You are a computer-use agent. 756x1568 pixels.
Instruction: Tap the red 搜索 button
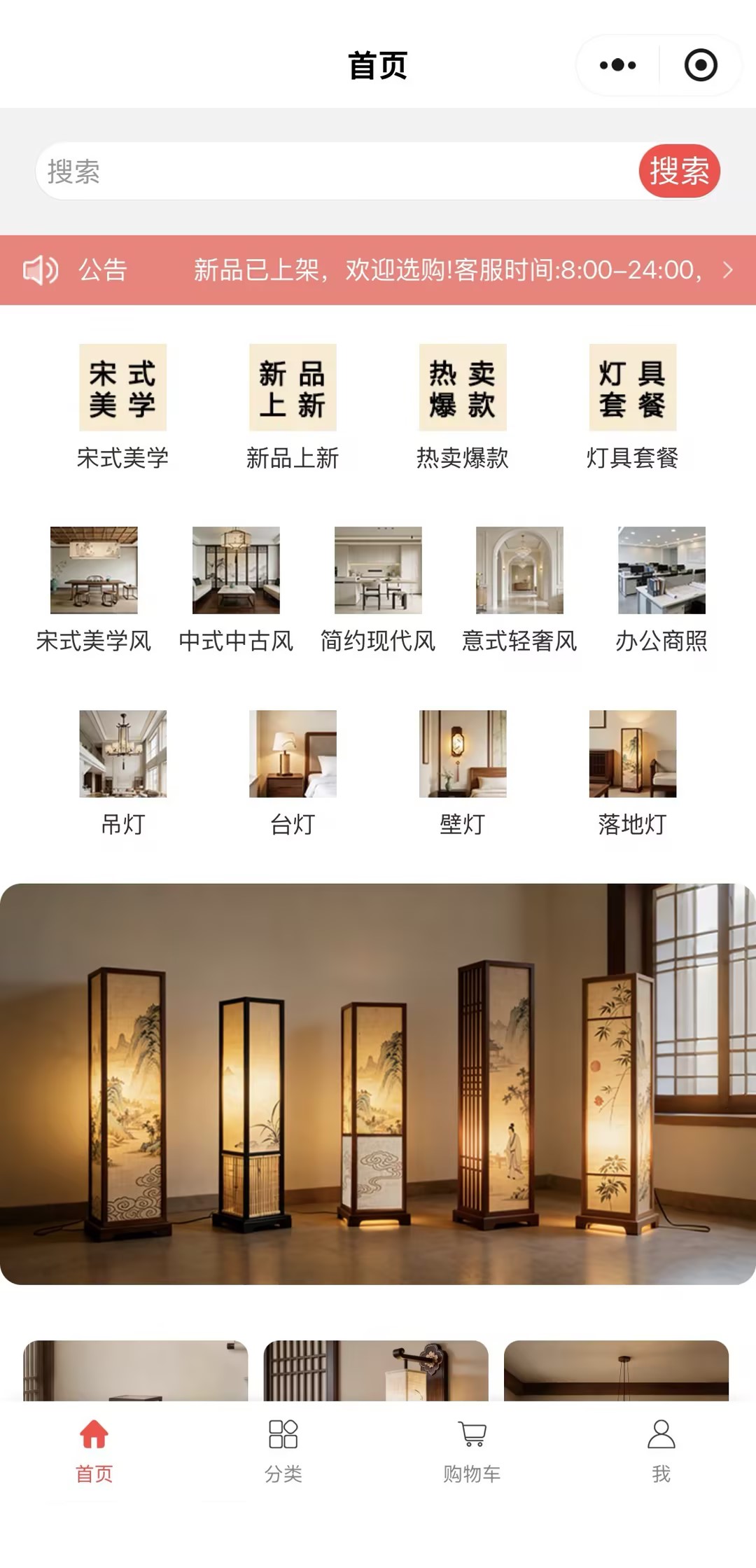point(679,172)
